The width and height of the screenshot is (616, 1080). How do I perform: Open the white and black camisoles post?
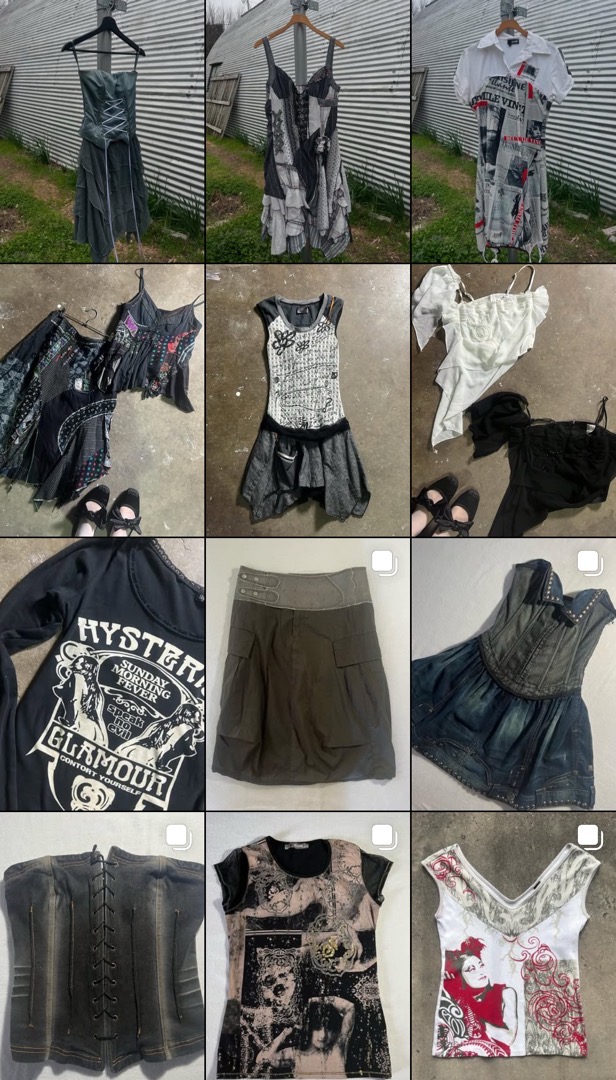point(513,400)
